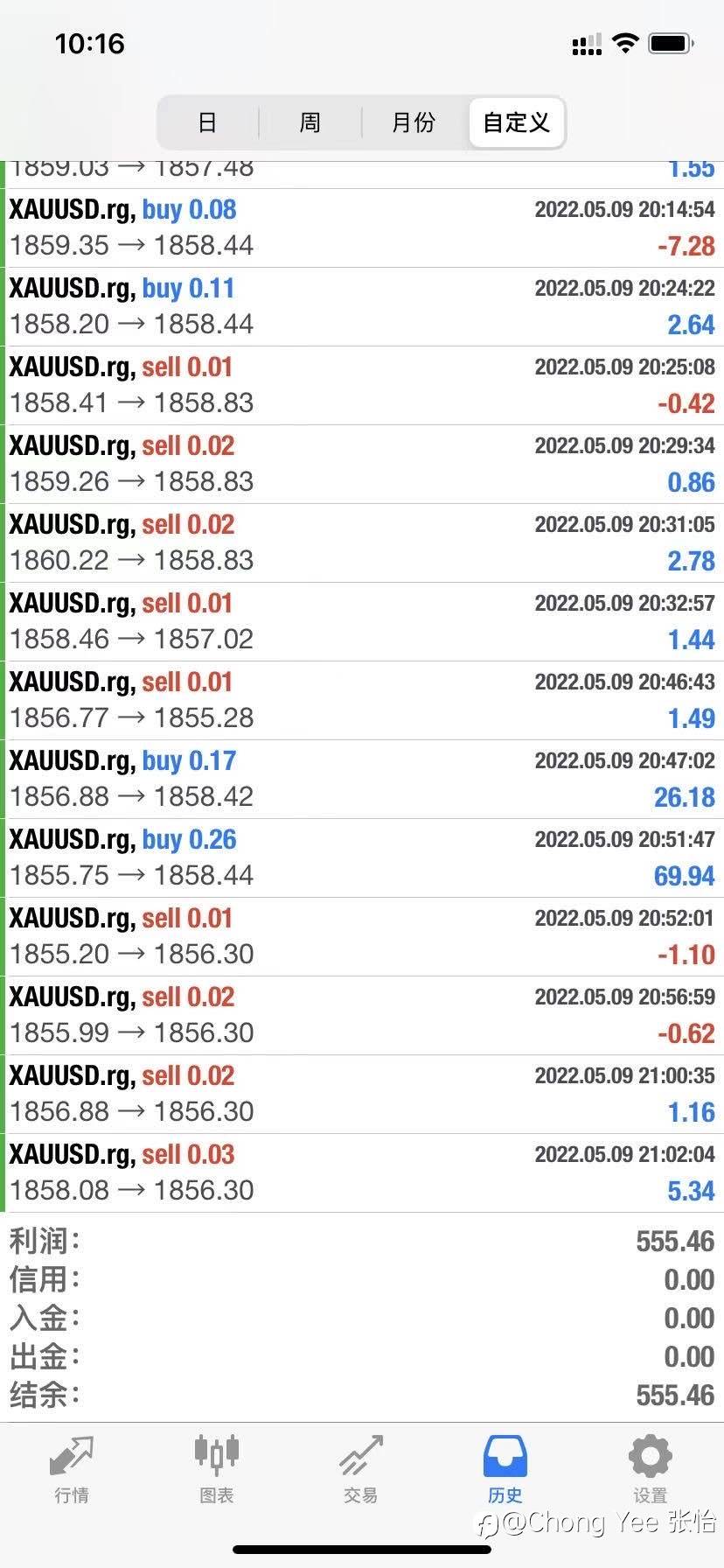Tap the 历史 history tab

pos(505,1469)
